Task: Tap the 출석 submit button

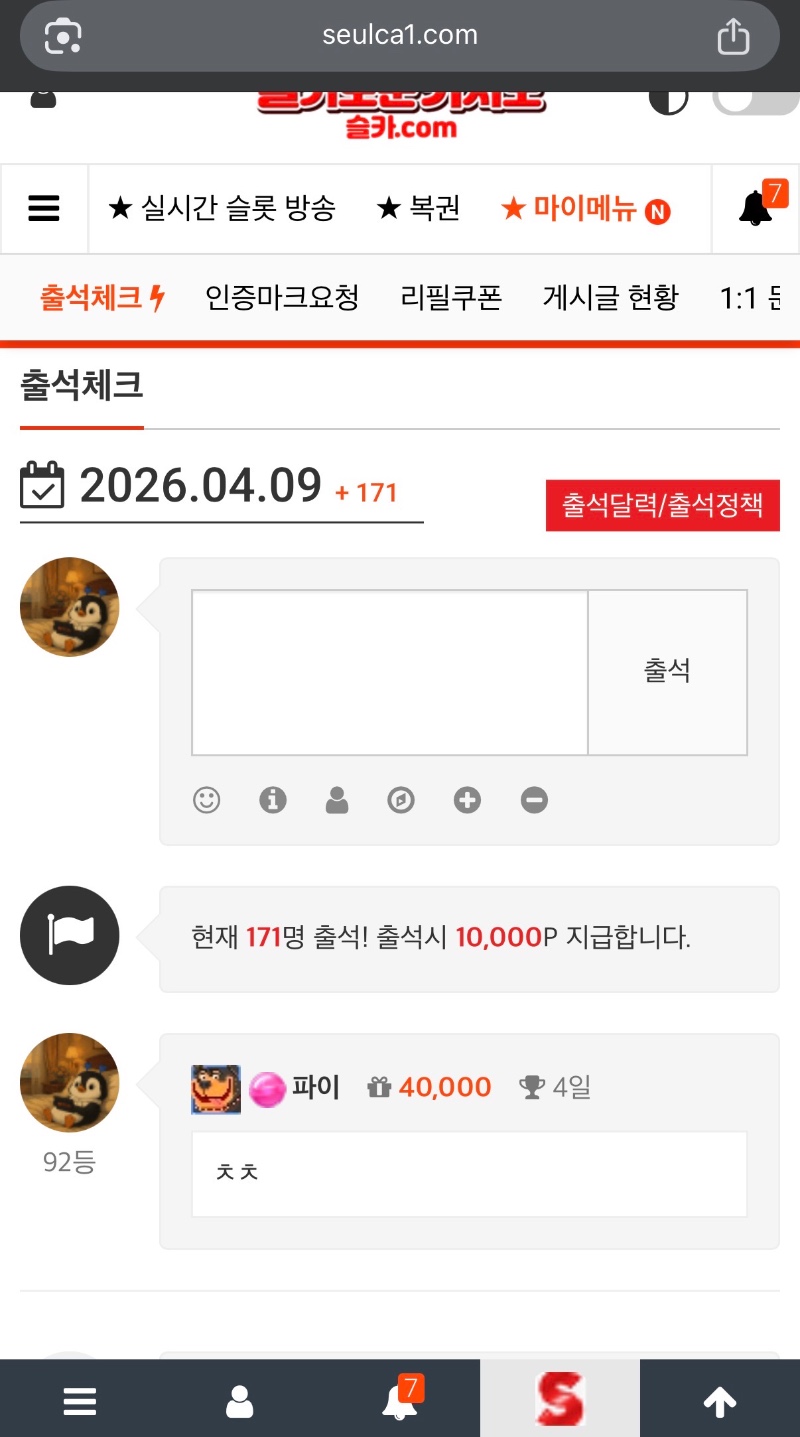Action: (667, 672)
